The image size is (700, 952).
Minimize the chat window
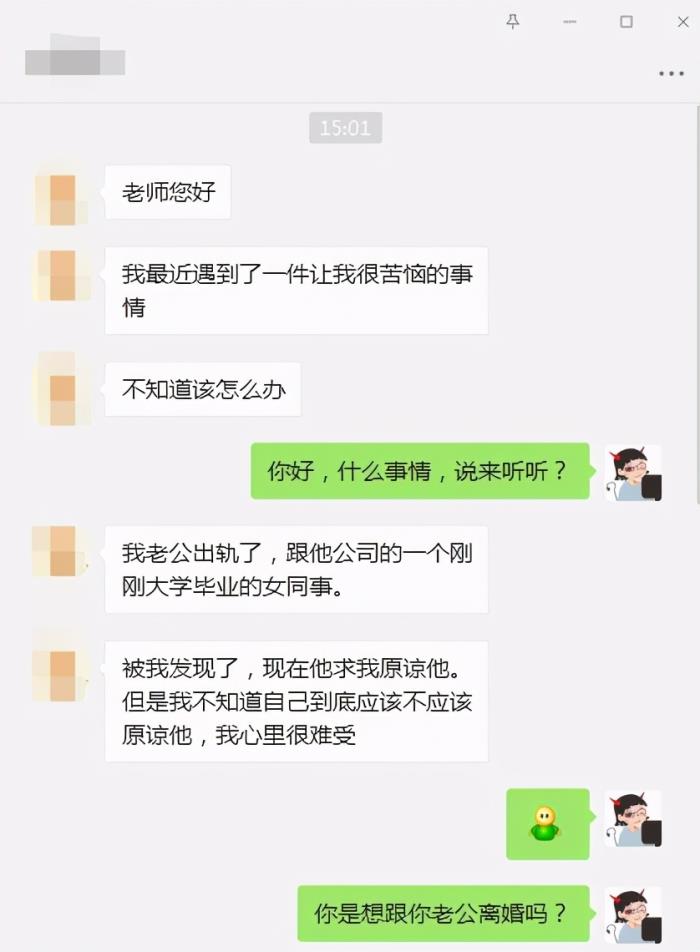click(x=569, y=21)
